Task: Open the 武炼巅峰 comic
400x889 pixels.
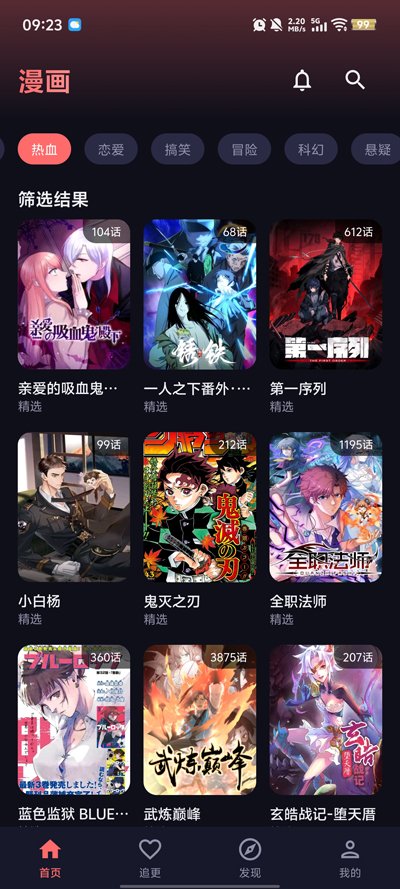Action: (199, 735)
